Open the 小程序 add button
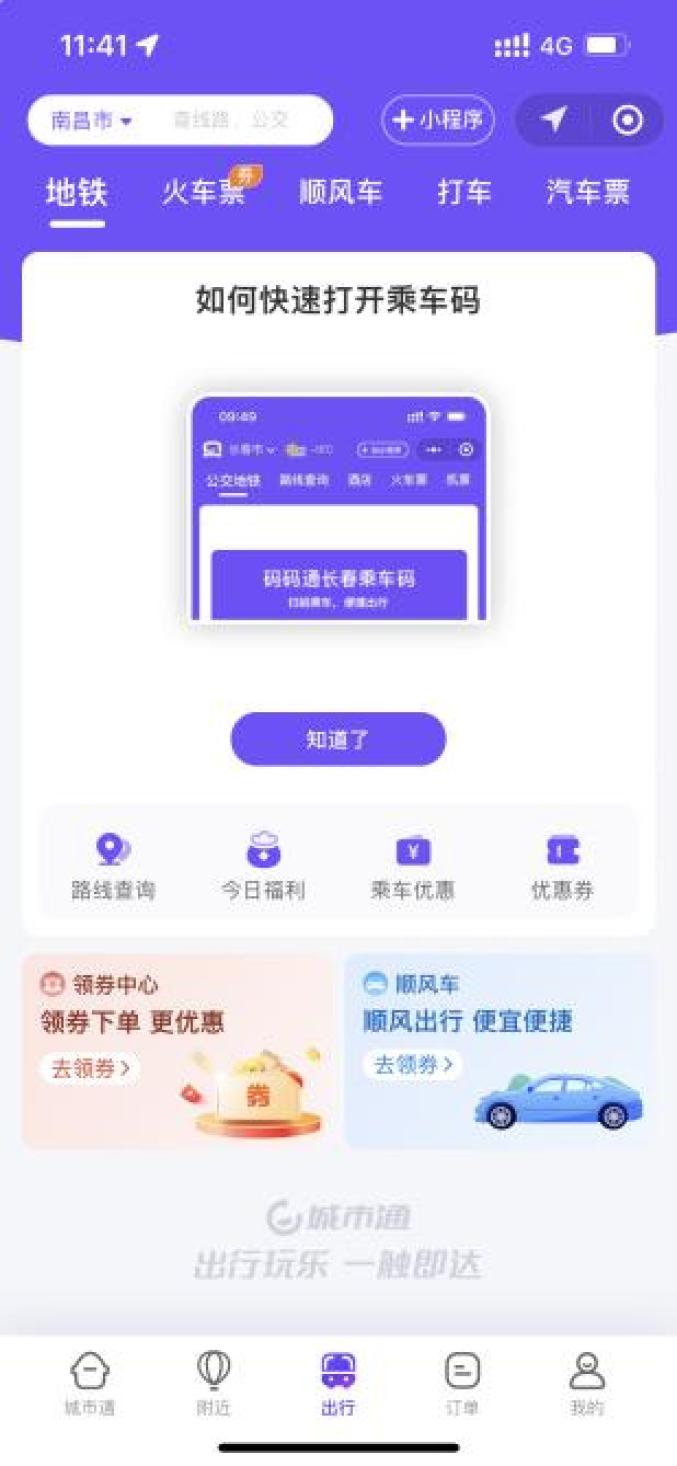The image size is (677, 1466). coord(438,121)
